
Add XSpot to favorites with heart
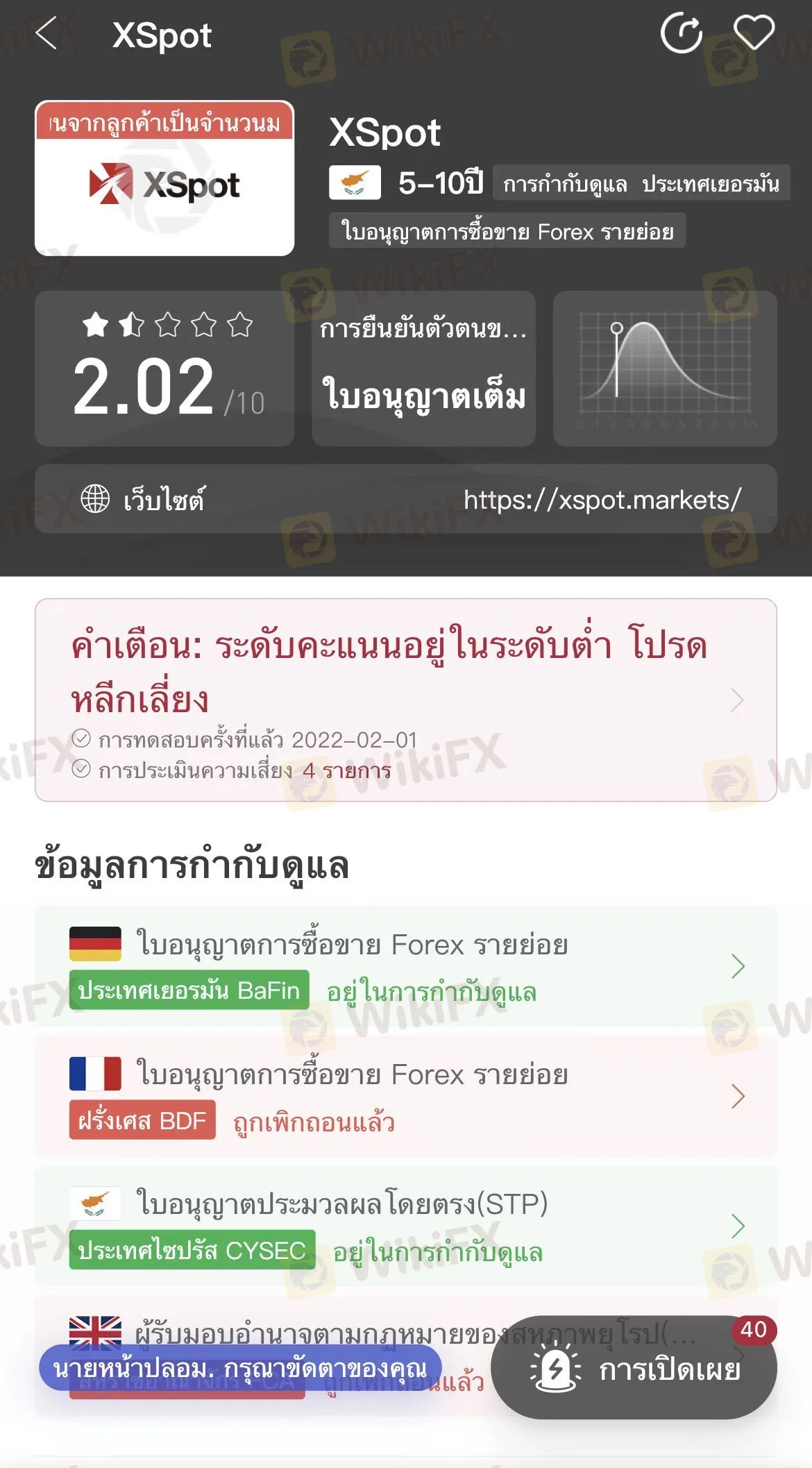pyautogui.click(x=754, y=33)
